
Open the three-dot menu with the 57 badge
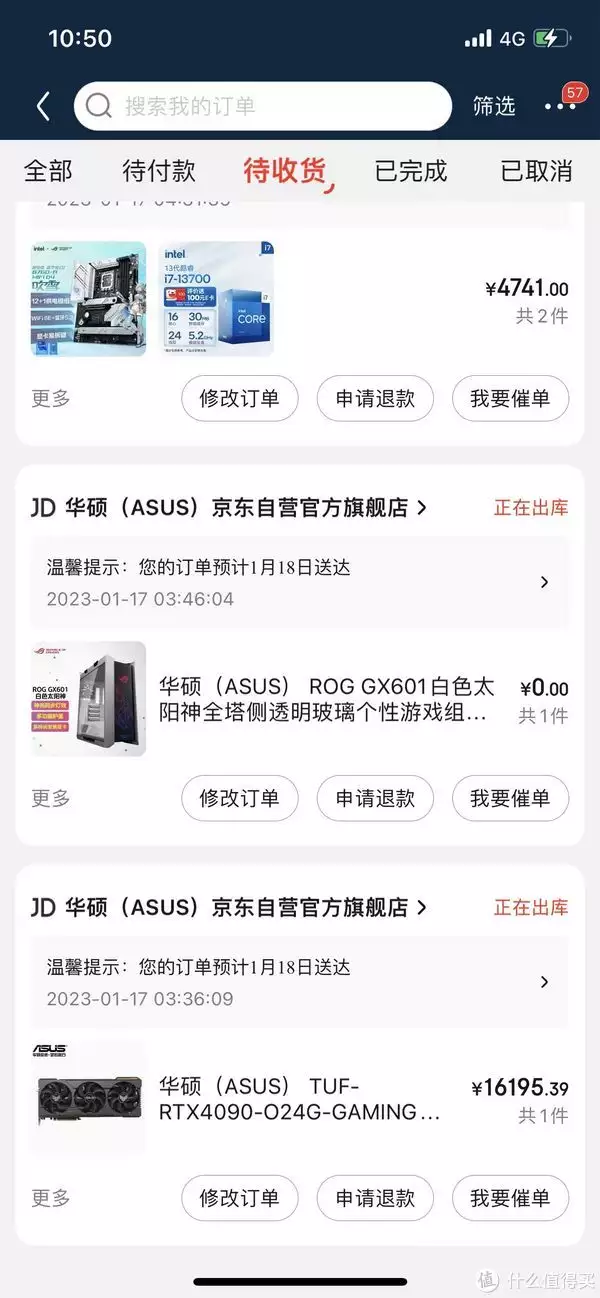pos(560,106)
